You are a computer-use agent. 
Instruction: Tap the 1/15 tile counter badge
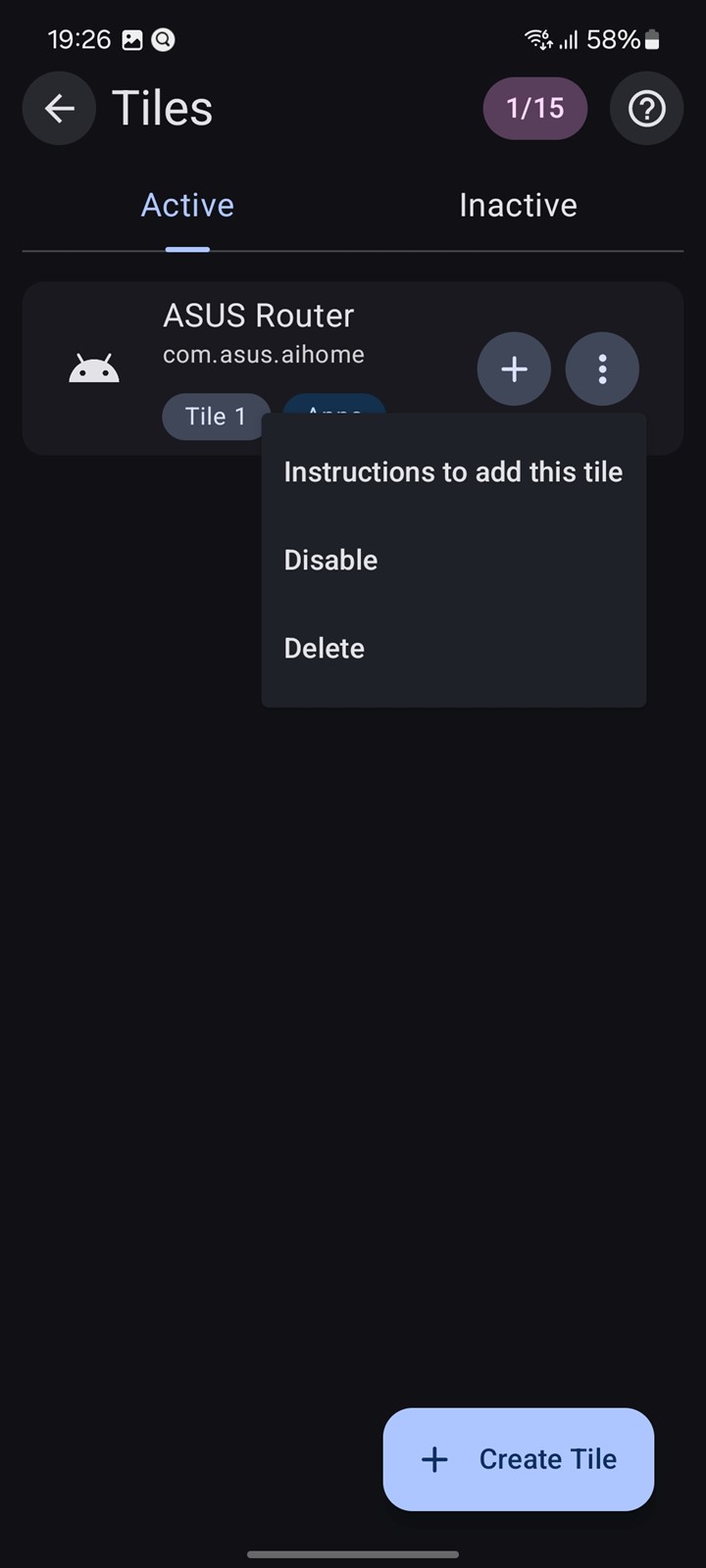tap(535, 108)
